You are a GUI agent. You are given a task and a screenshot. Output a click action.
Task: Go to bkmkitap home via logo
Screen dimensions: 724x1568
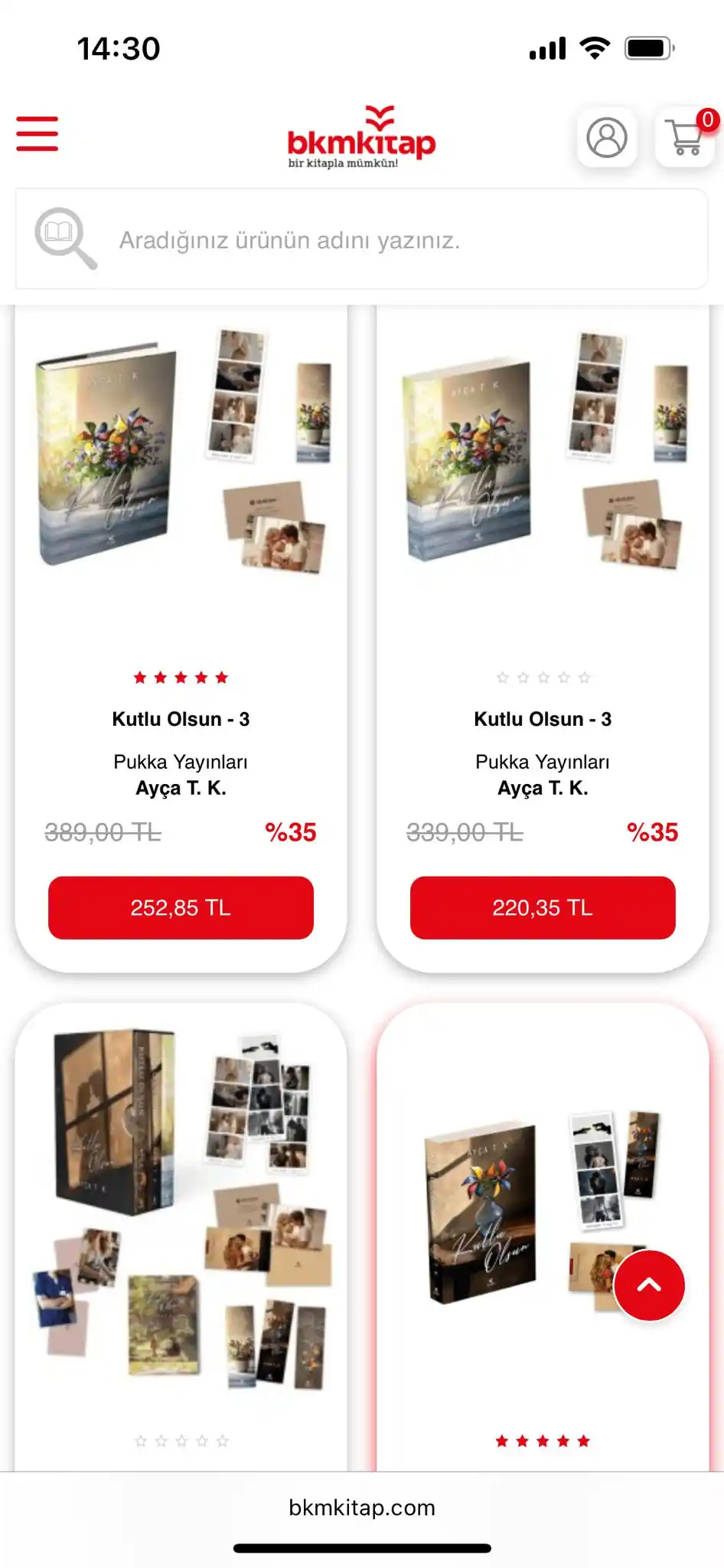tap(361, 138)
